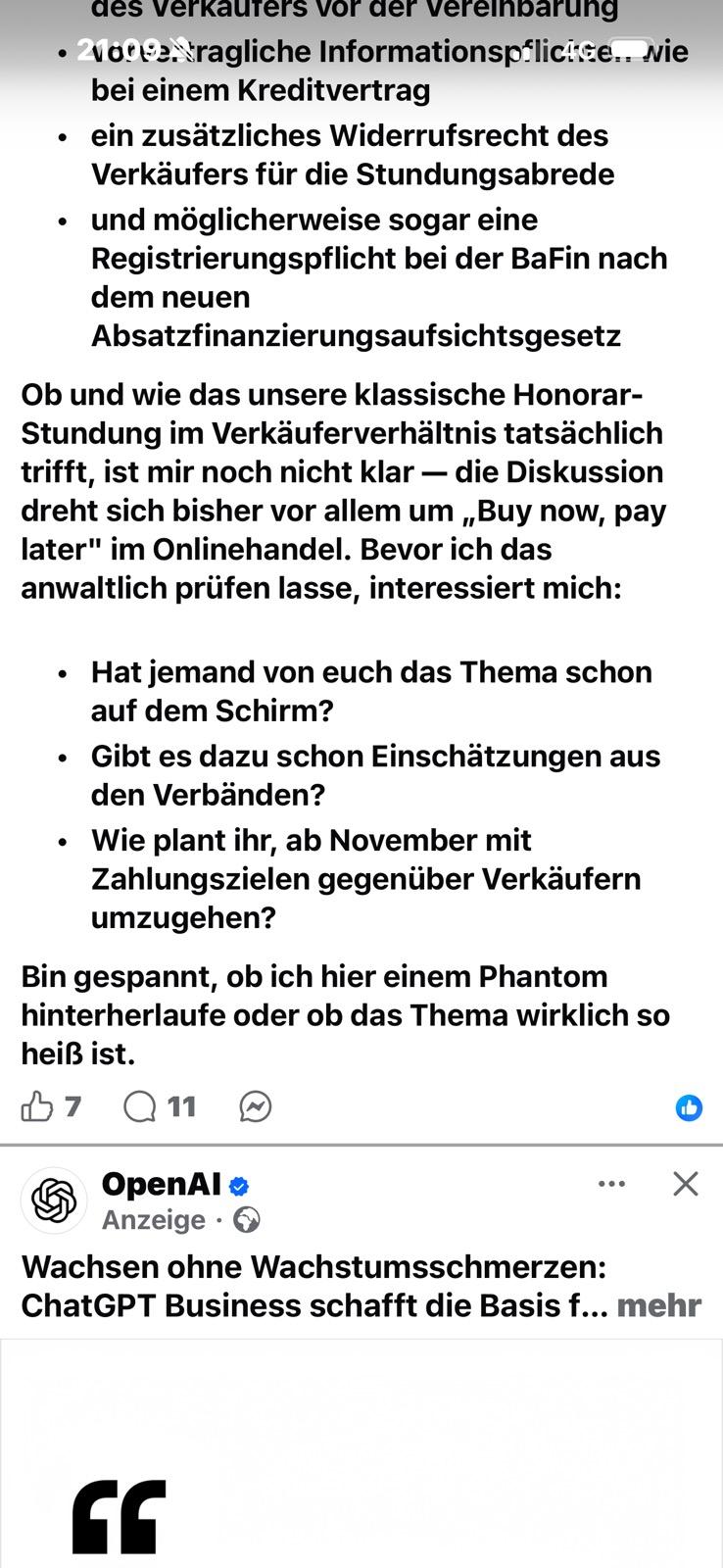Dismiss the OpenAI ad with the X
The width and height of the screenshot is (723, 1568).
tap(686, 1184)
